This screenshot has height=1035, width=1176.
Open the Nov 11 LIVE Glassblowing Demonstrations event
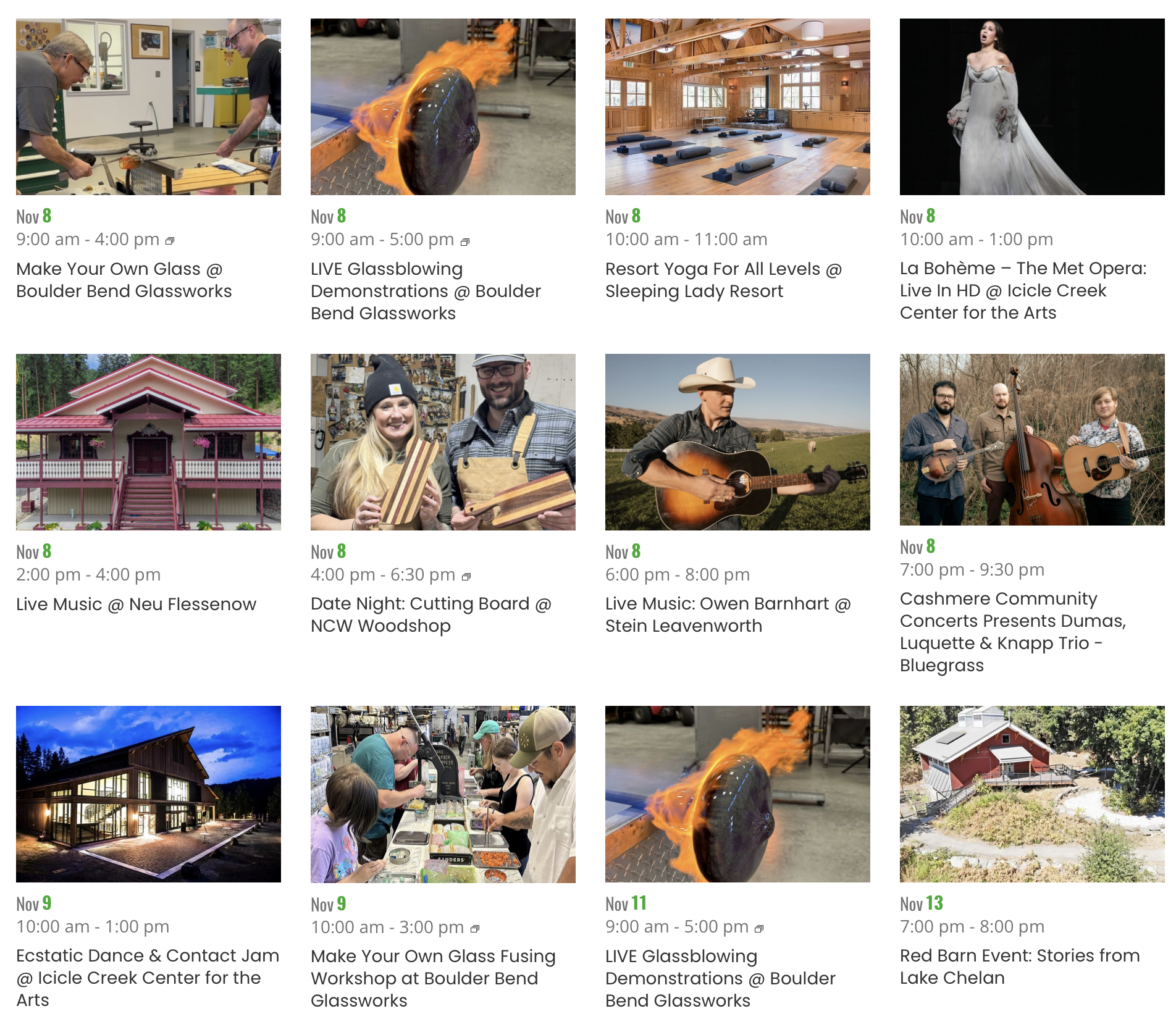(x=721, y=979)
